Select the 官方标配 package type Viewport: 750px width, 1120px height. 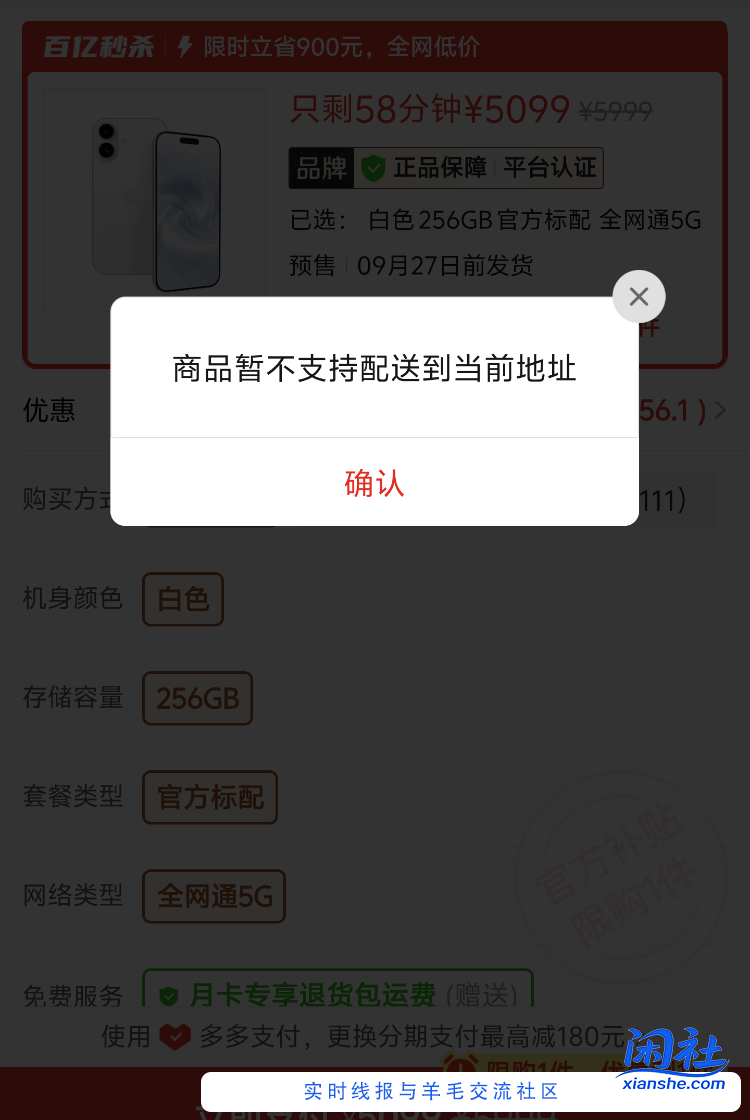(x=210, y=797)
